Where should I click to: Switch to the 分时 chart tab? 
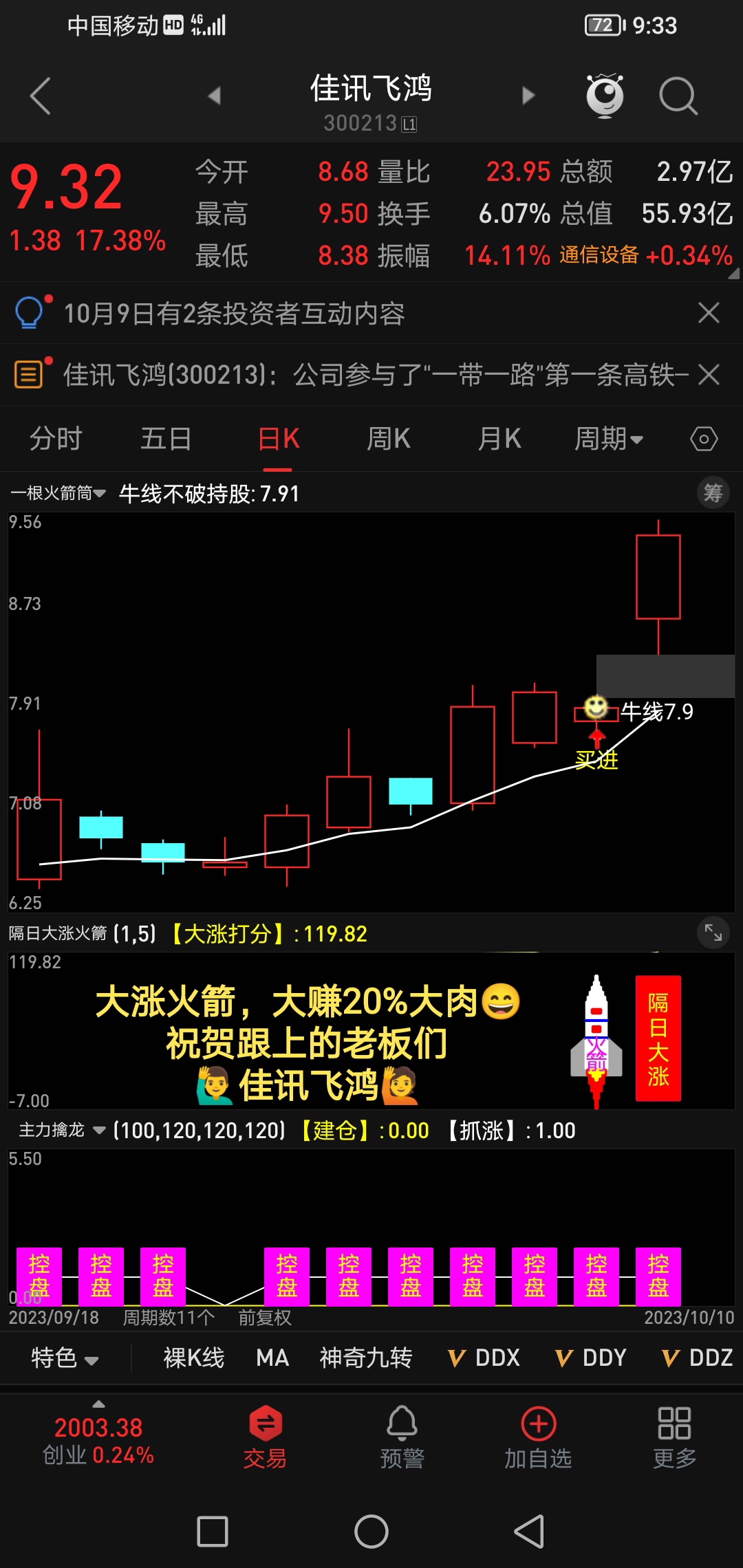click(55, 439)
